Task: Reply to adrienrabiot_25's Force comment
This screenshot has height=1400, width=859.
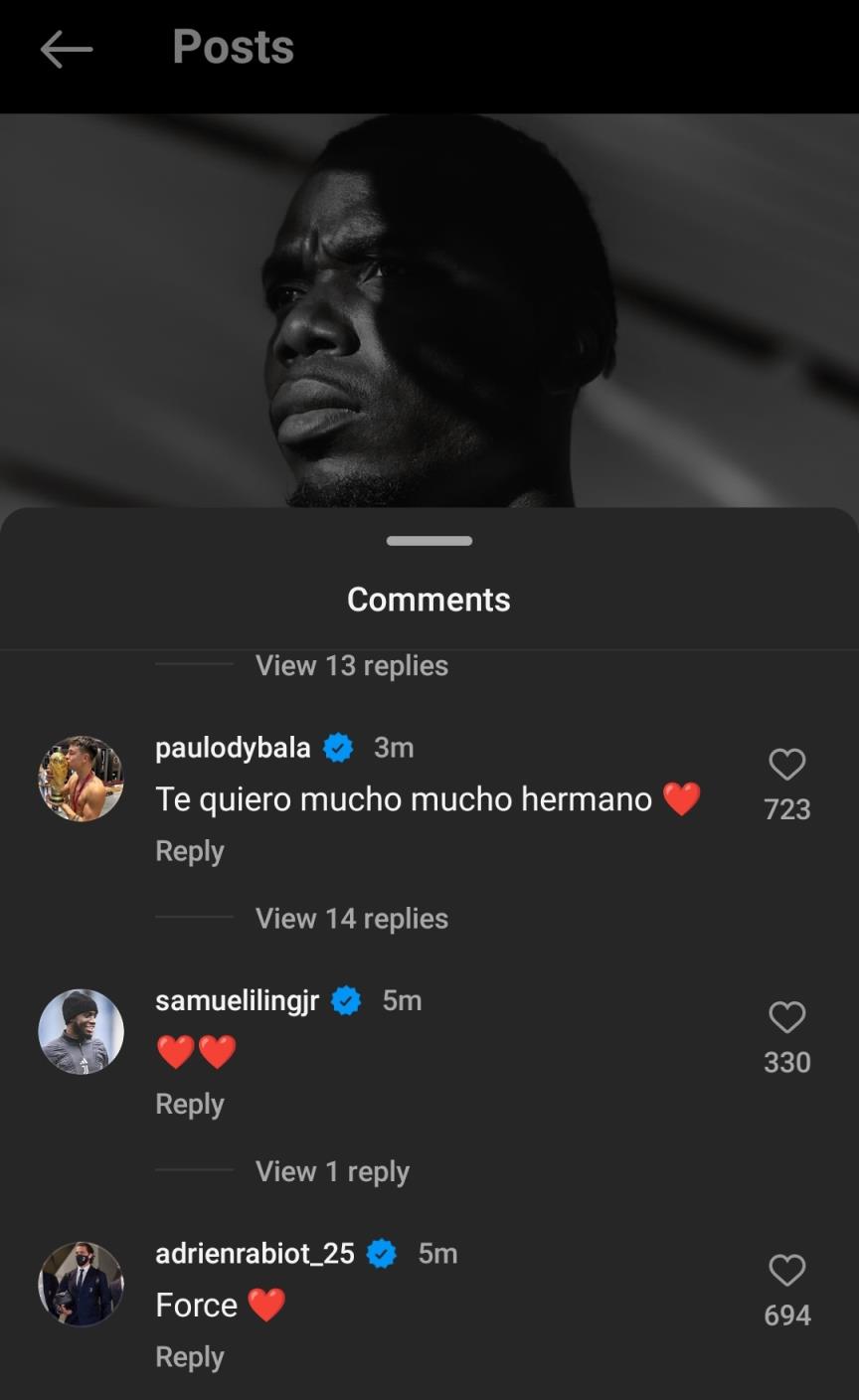Action: [190, 1357]
